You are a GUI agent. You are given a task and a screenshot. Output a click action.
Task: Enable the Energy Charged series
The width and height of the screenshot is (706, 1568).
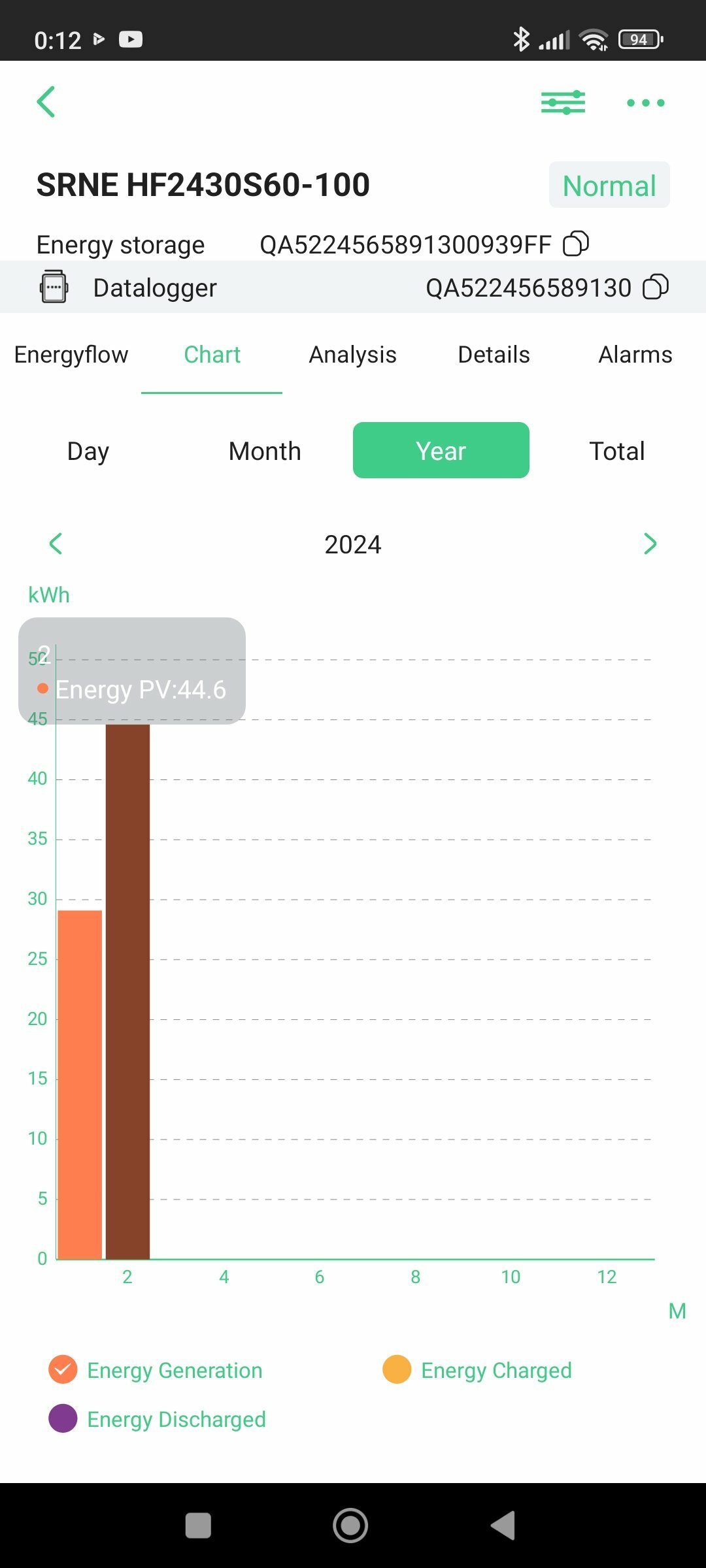tap(397, 1370)
